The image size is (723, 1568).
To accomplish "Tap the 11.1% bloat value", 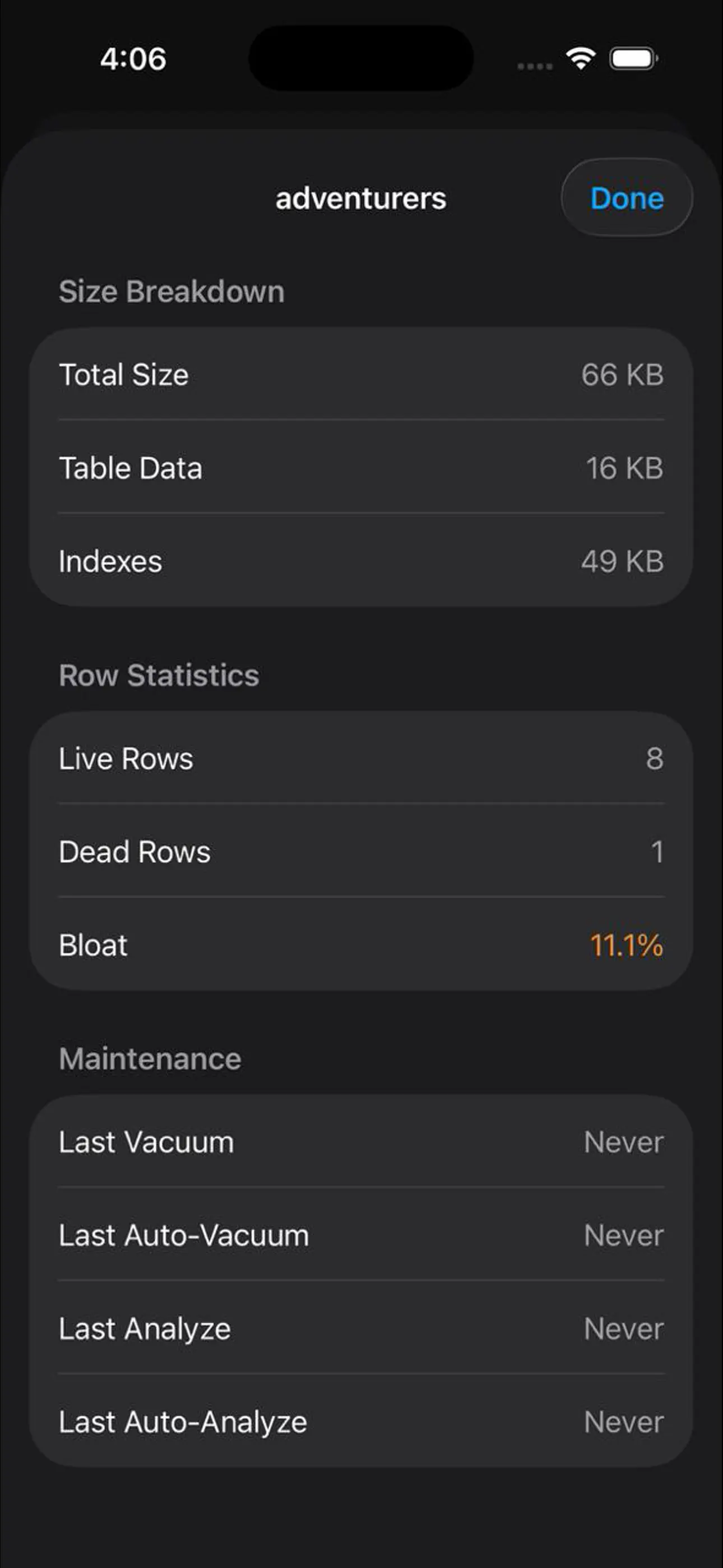I will (627, 946).
